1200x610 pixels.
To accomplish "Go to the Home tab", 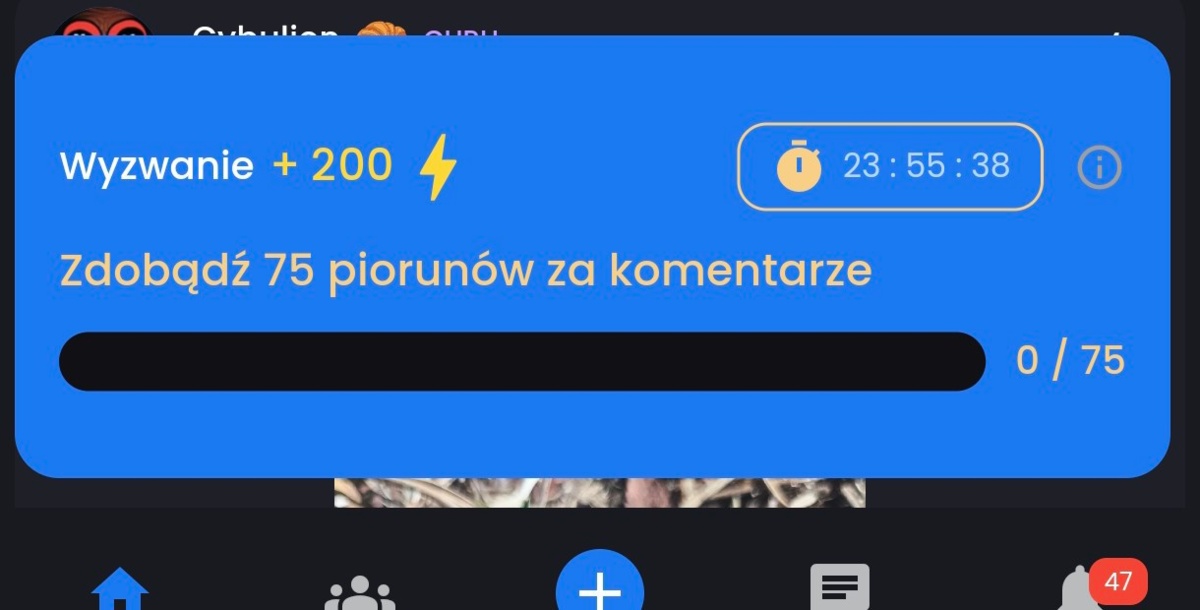I will pos(120,590).
